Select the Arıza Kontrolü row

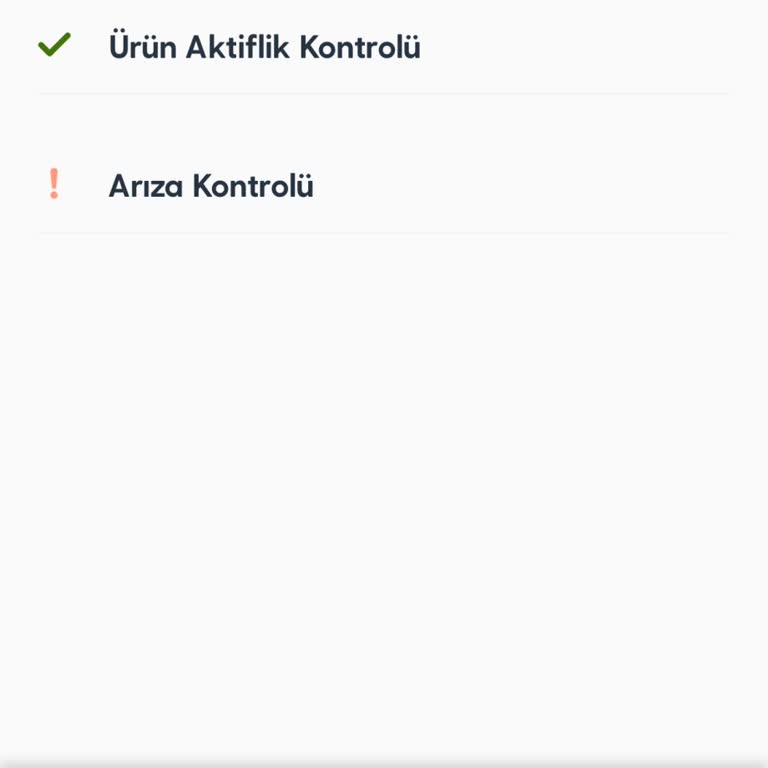tap(211, 186)
